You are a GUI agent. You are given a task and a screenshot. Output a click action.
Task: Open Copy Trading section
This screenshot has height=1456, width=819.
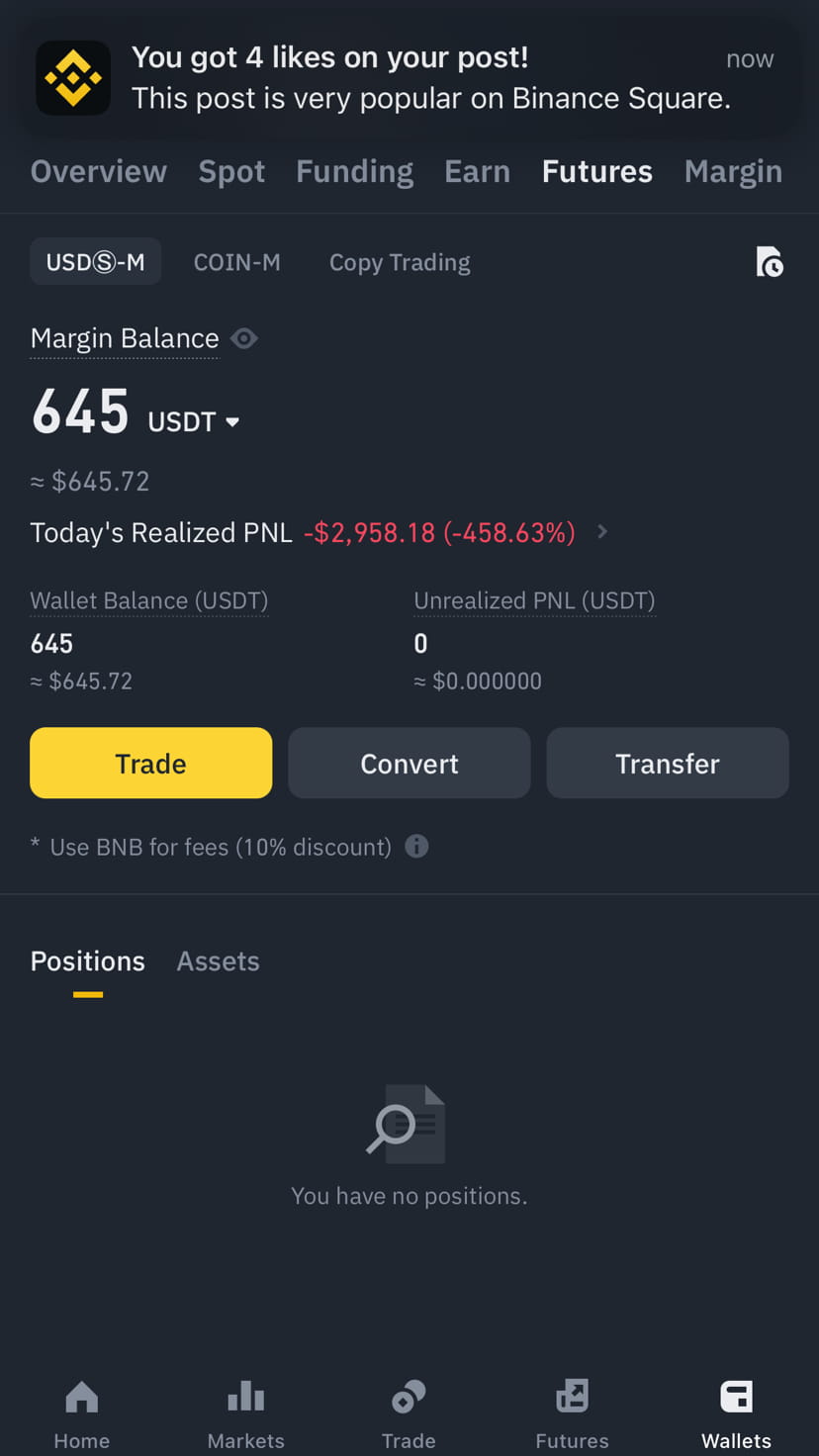point(399,261)
